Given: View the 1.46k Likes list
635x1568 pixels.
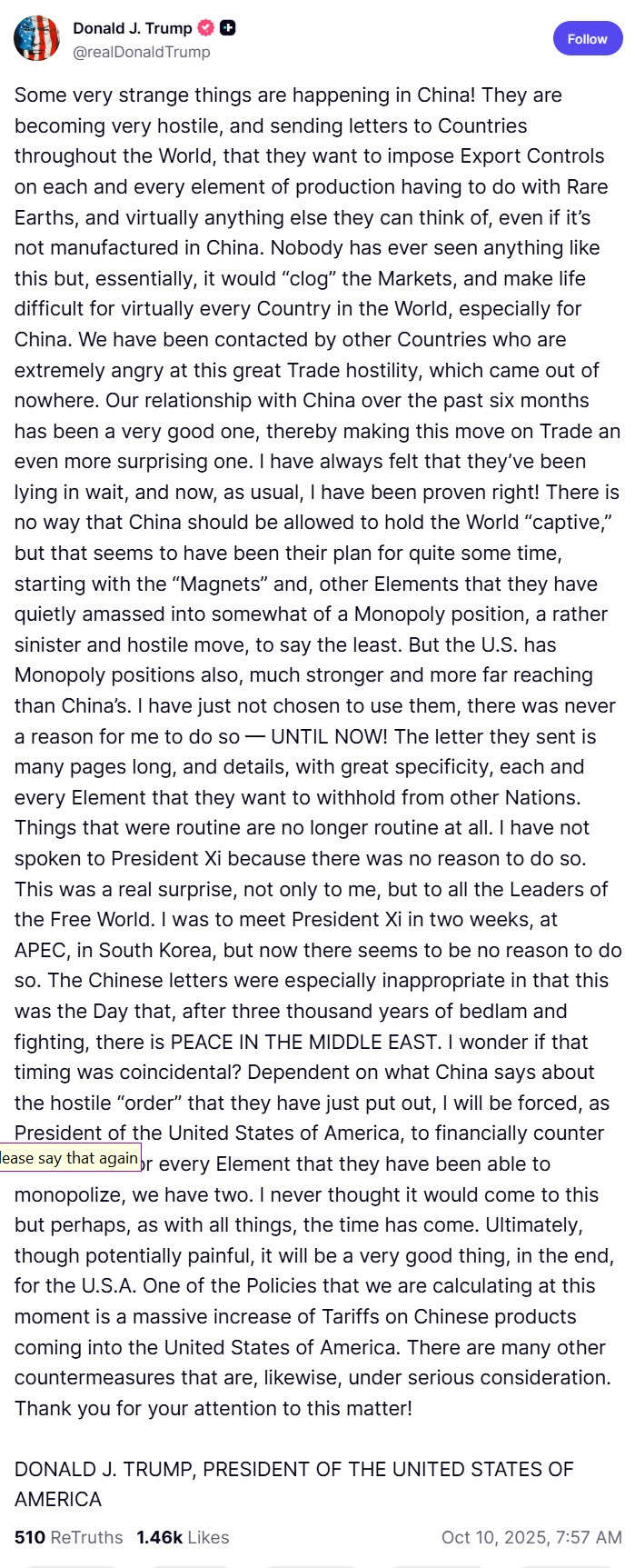Looking at the screenshot, I should coord(183,1537).
